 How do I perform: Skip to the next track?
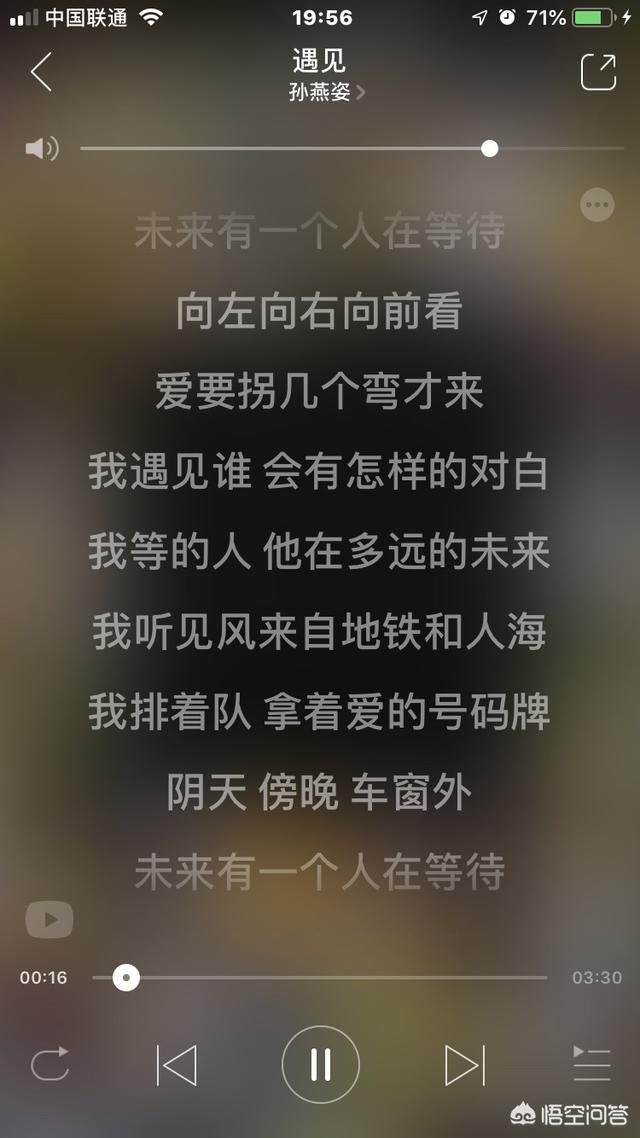464,1065
